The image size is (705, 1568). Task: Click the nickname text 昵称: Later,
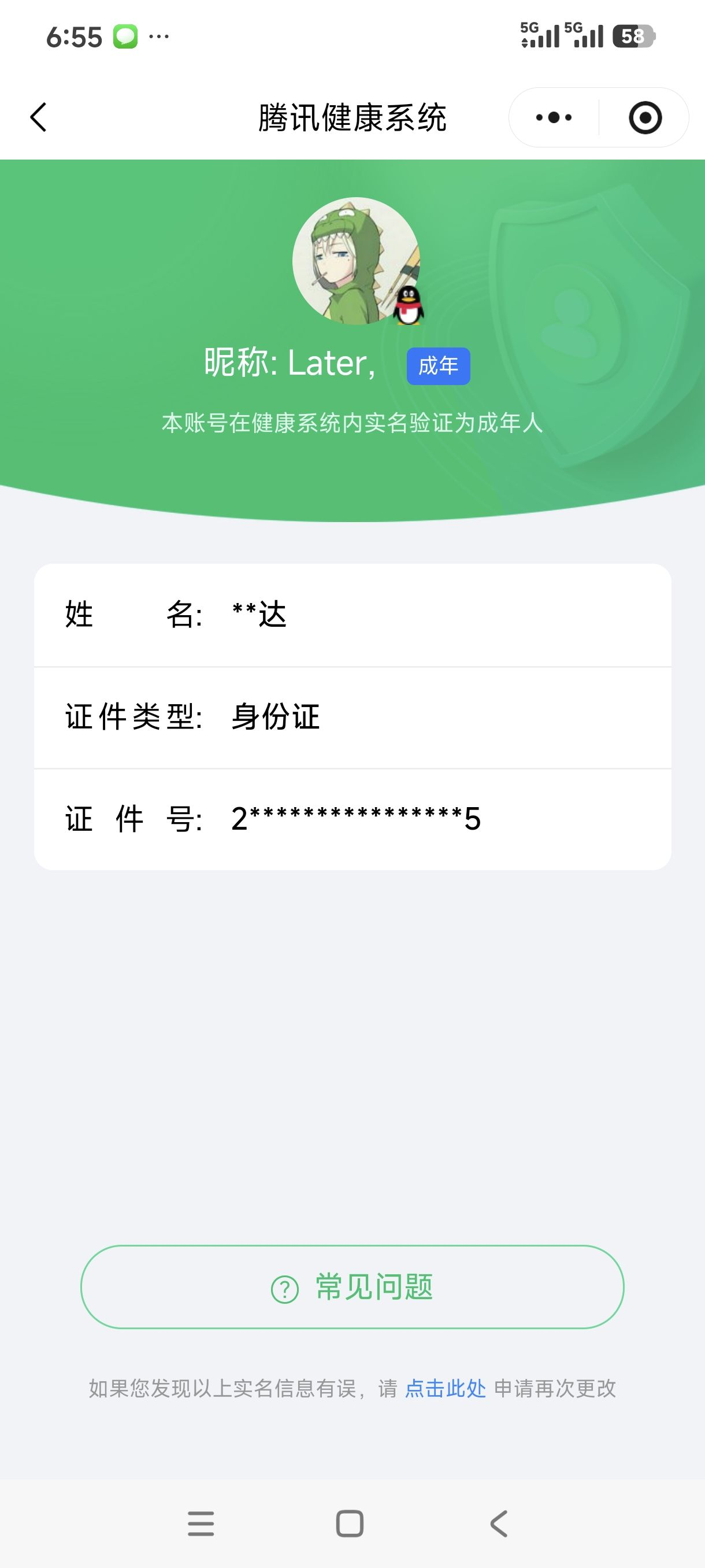[290, 364]
